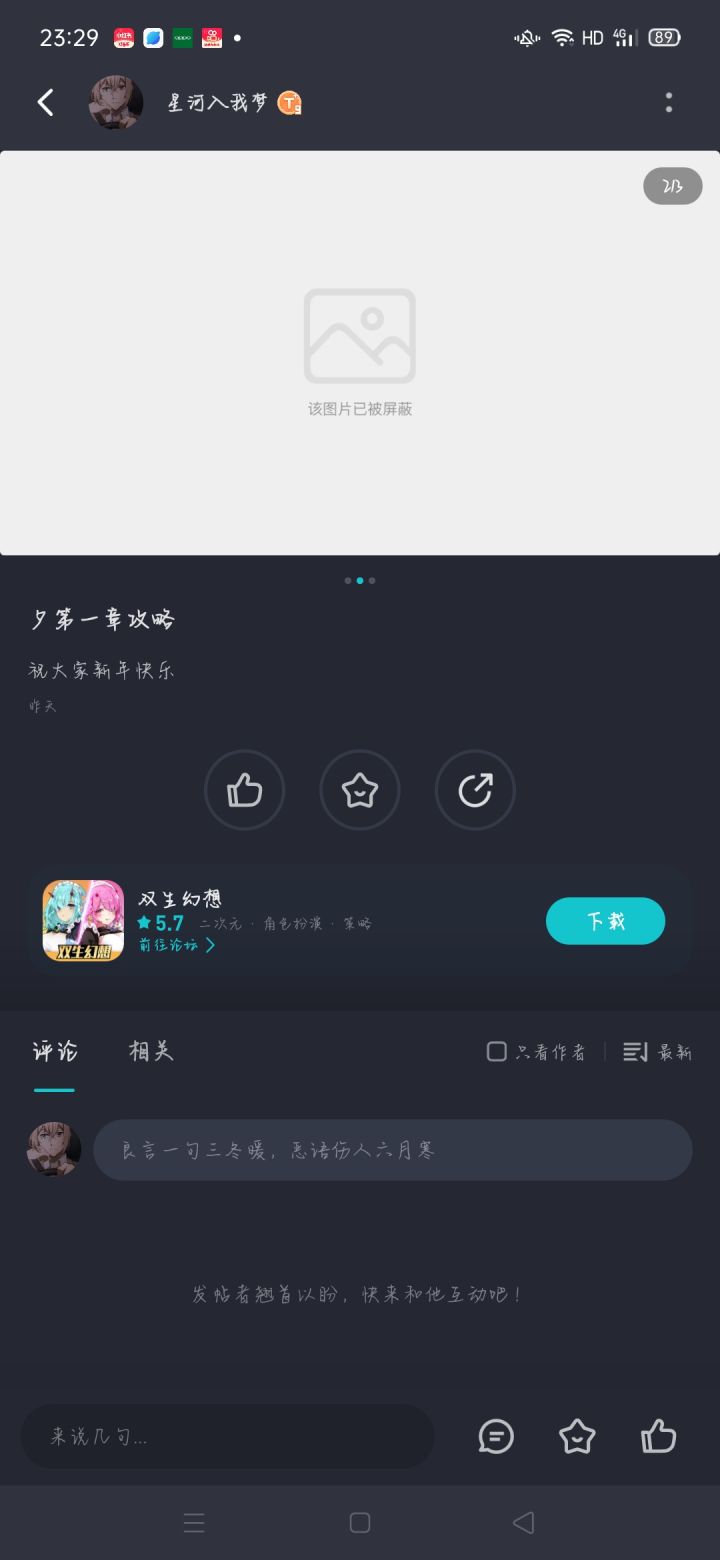The width and height of the screenshot is (720, 1560).
Task: Open comment replies with the speech bubble icon
Action: tap(496, 1437)
